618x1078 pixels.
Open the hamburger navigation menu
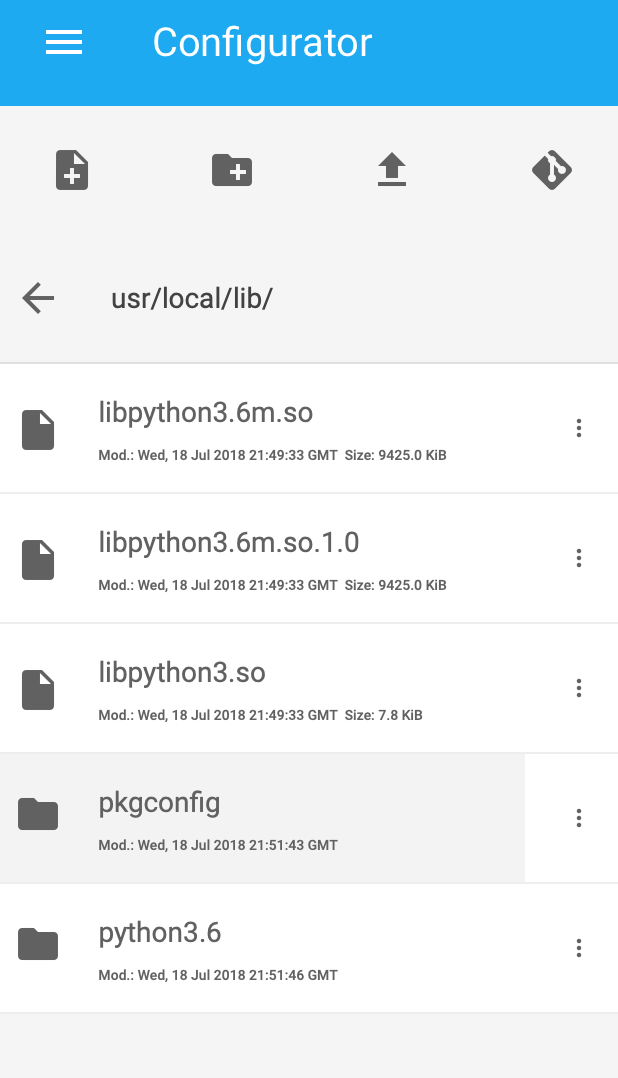point(64,42)
